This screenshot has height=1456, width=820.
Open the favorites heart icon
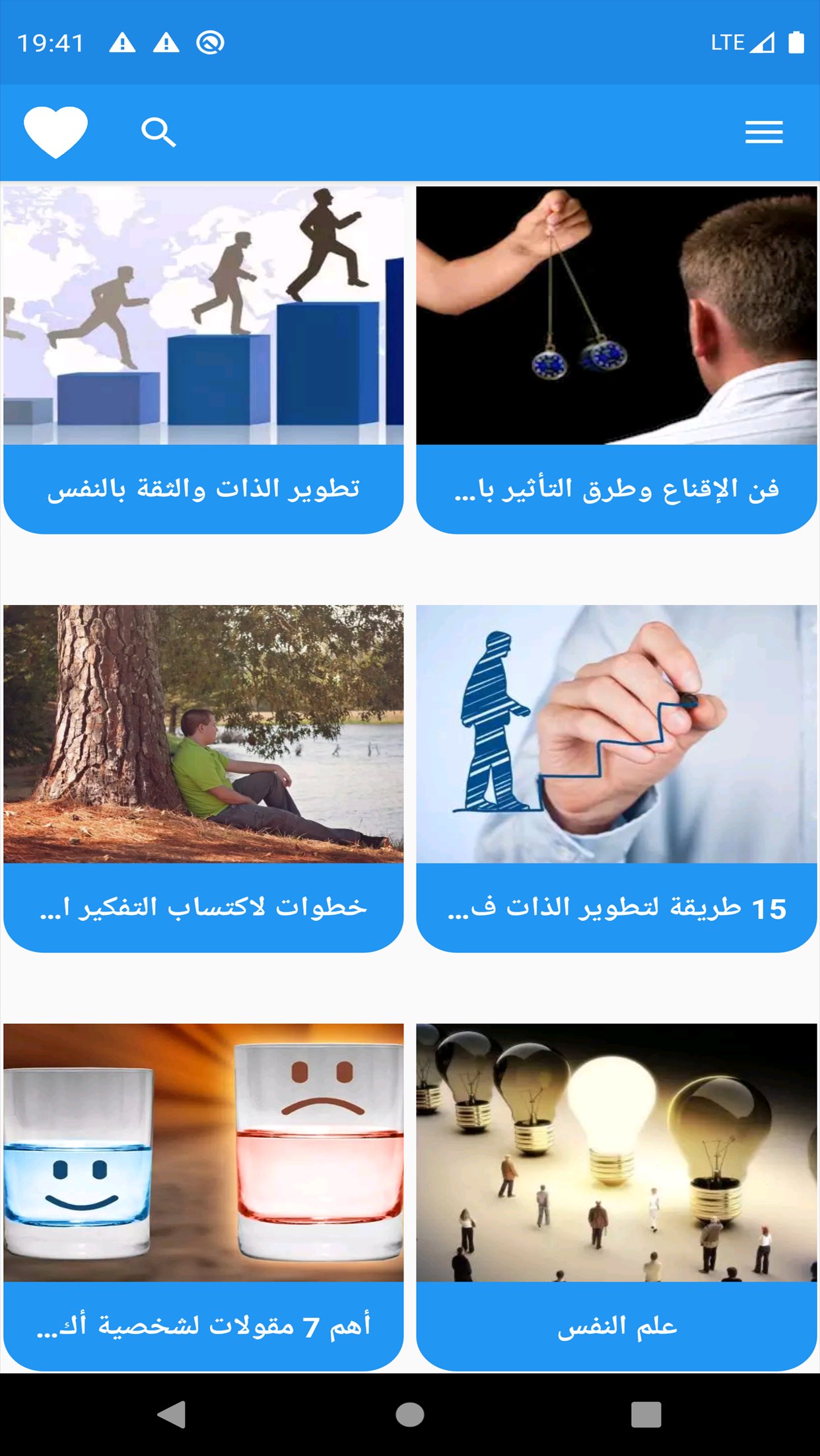coord(55,132)
